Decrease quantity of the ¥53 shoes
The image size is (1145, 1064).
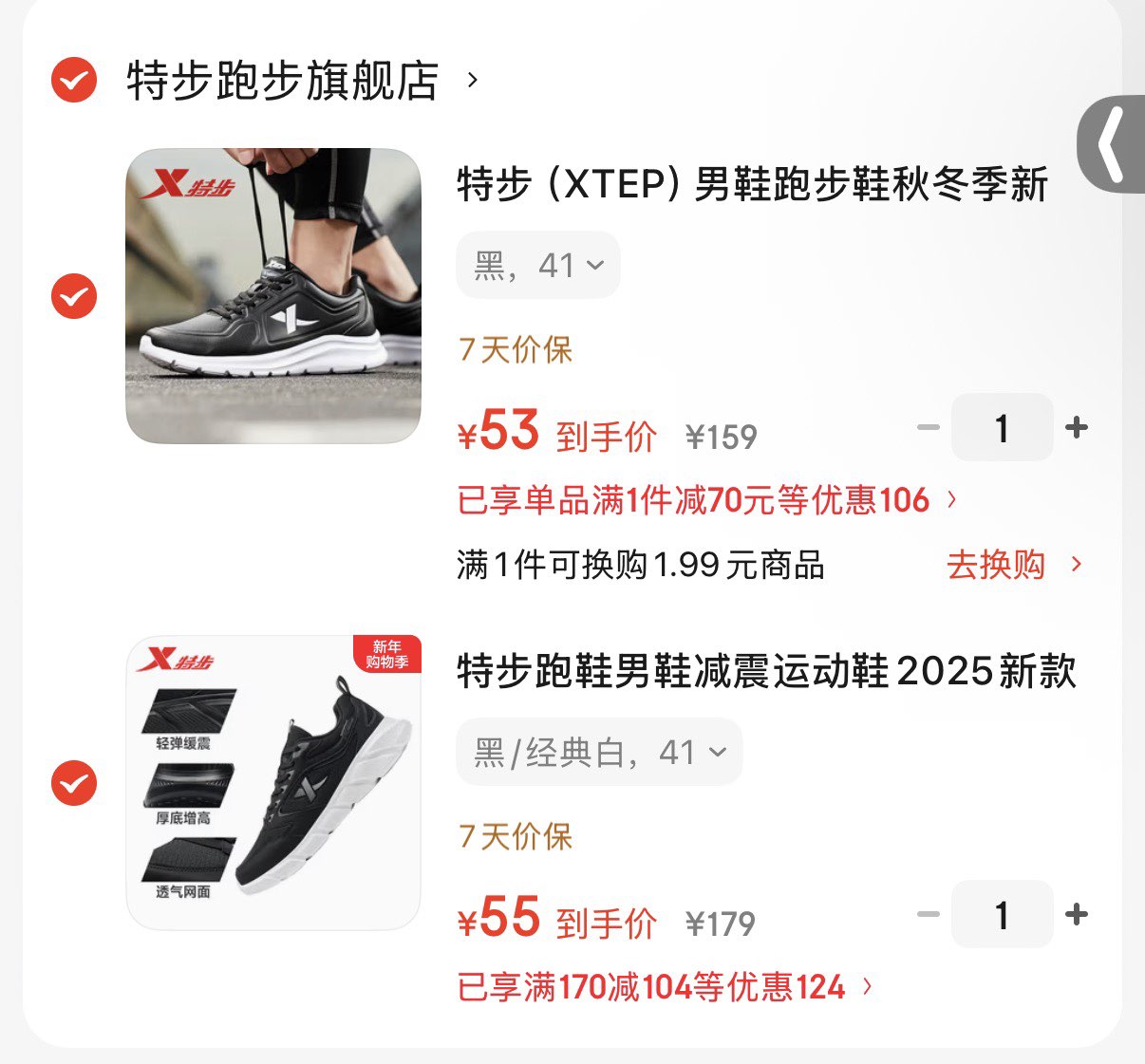coord(928,428)
